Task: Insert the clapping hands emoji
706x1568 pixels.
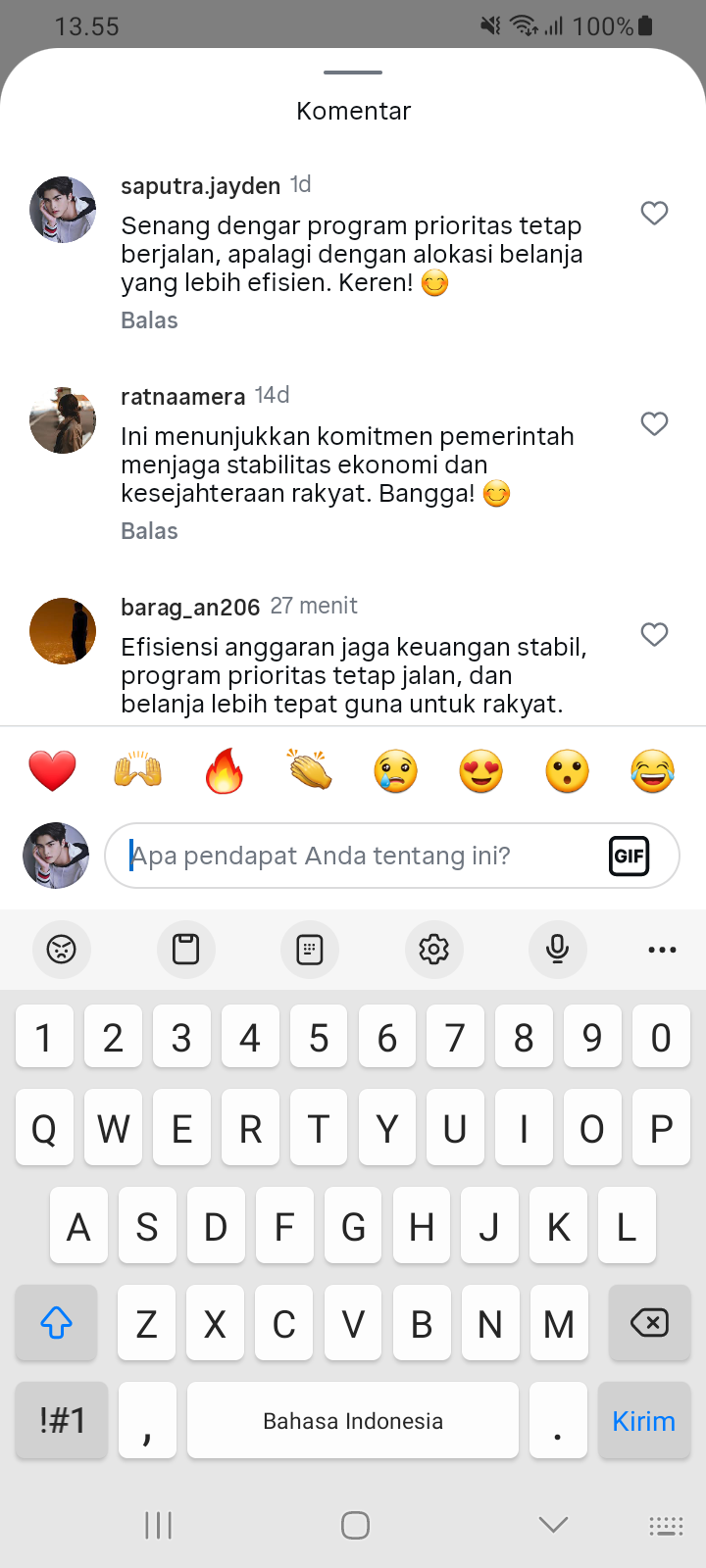Action: tap(310, 771)
